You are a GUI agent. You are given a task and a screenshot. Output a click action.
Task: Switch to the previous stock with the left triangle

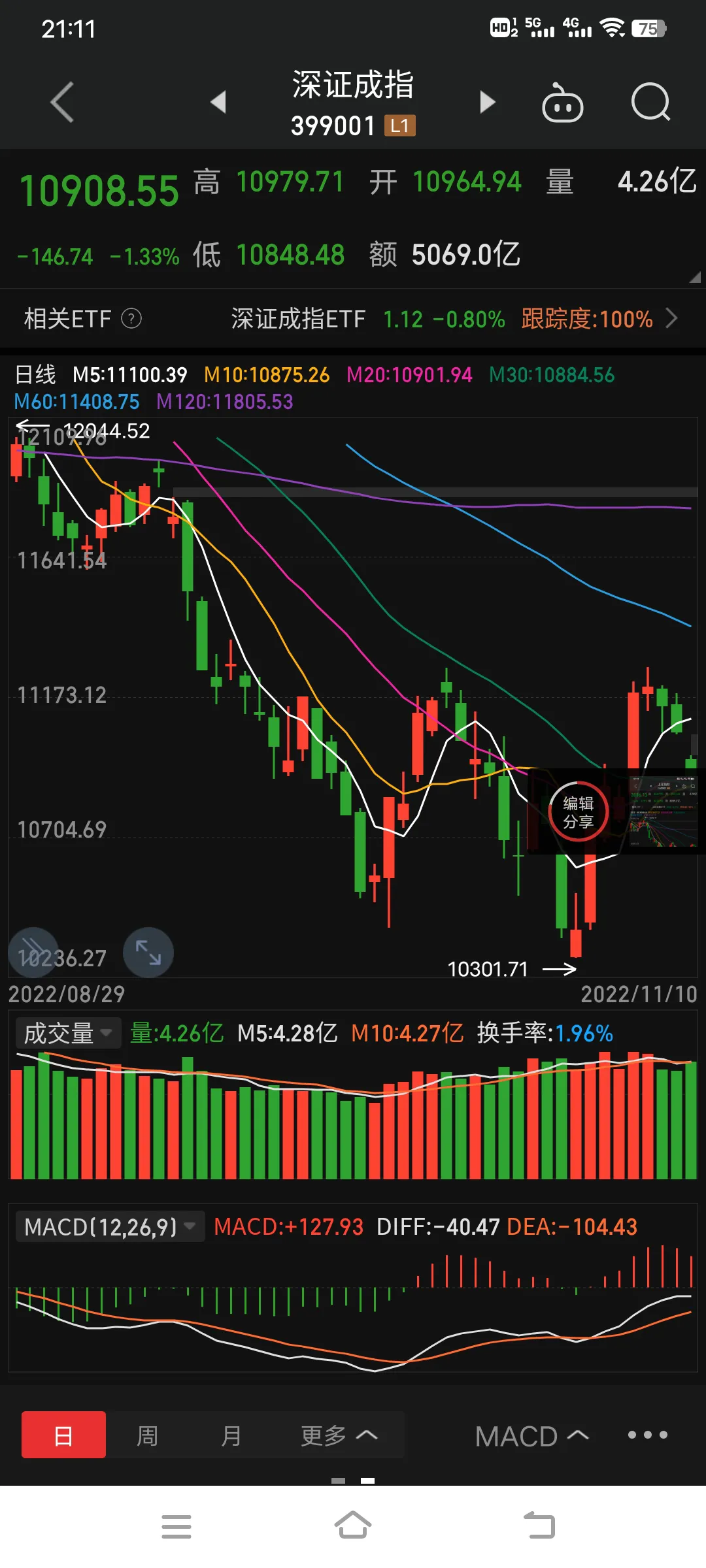coord(218,102)
